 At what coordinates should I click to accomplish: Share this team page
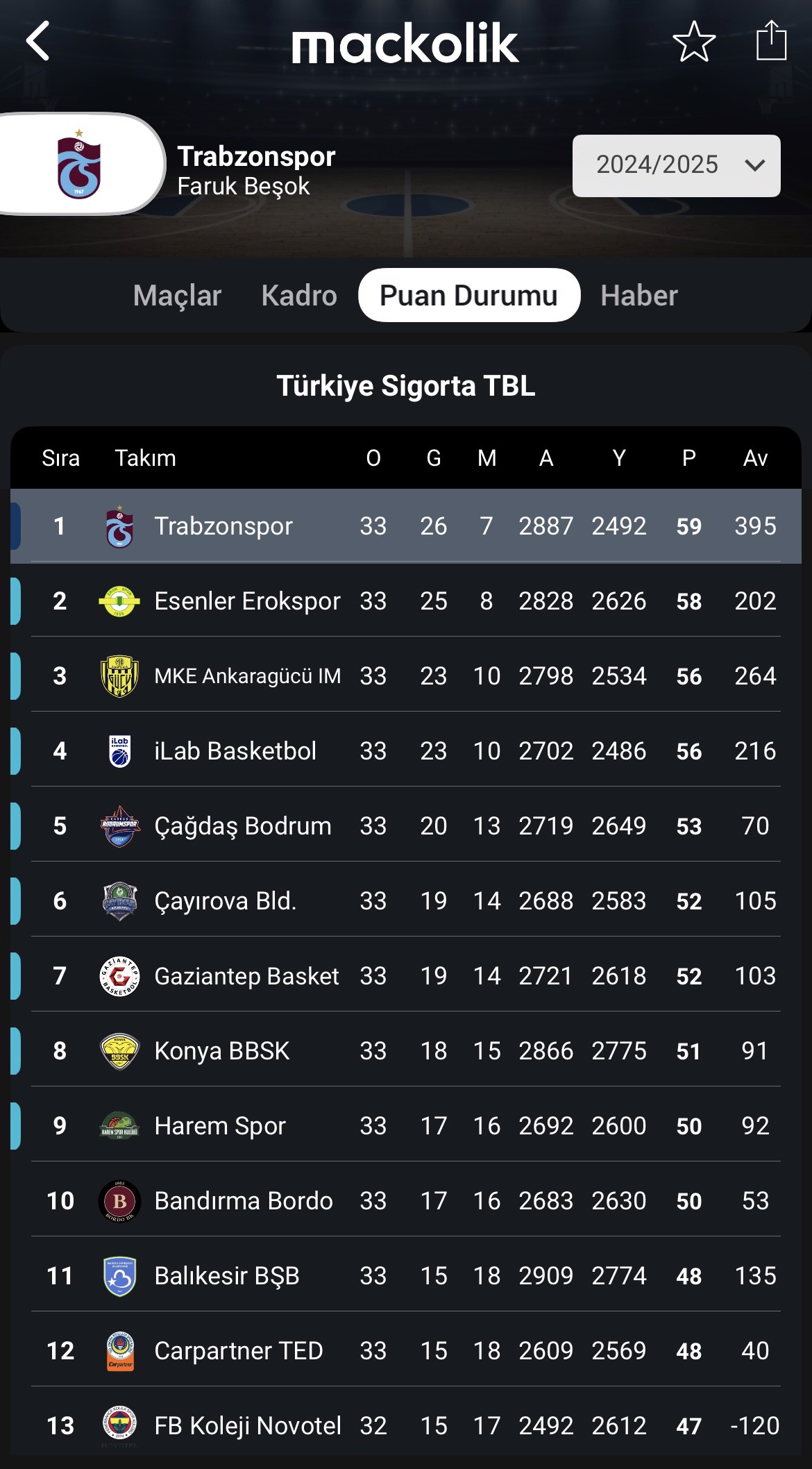(x=770, y=42)
